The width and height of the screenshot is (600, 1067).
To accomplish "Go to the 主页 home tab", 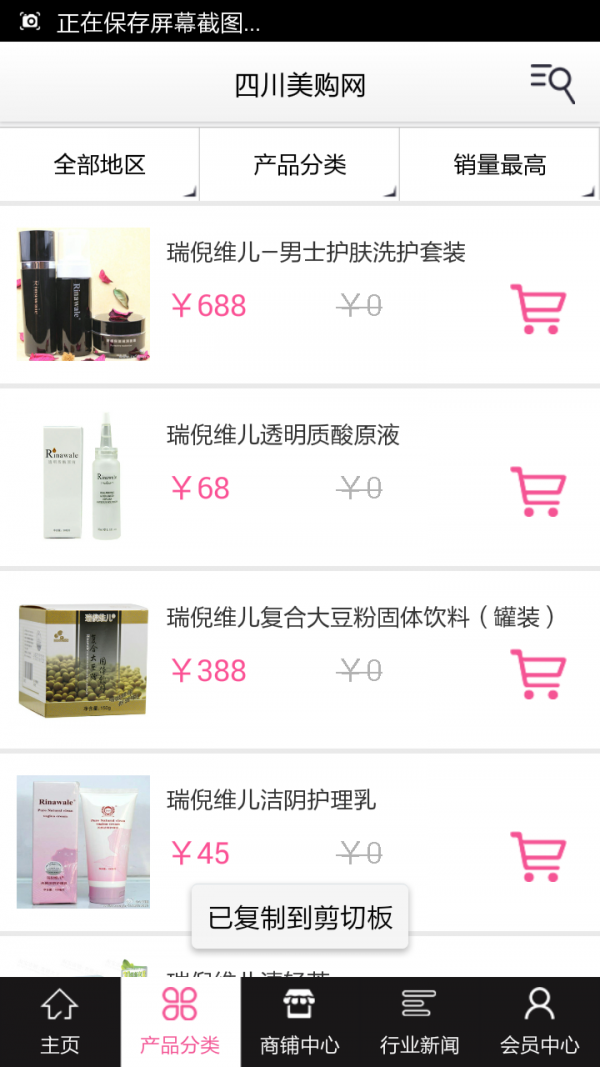I will pos(60,1022).
